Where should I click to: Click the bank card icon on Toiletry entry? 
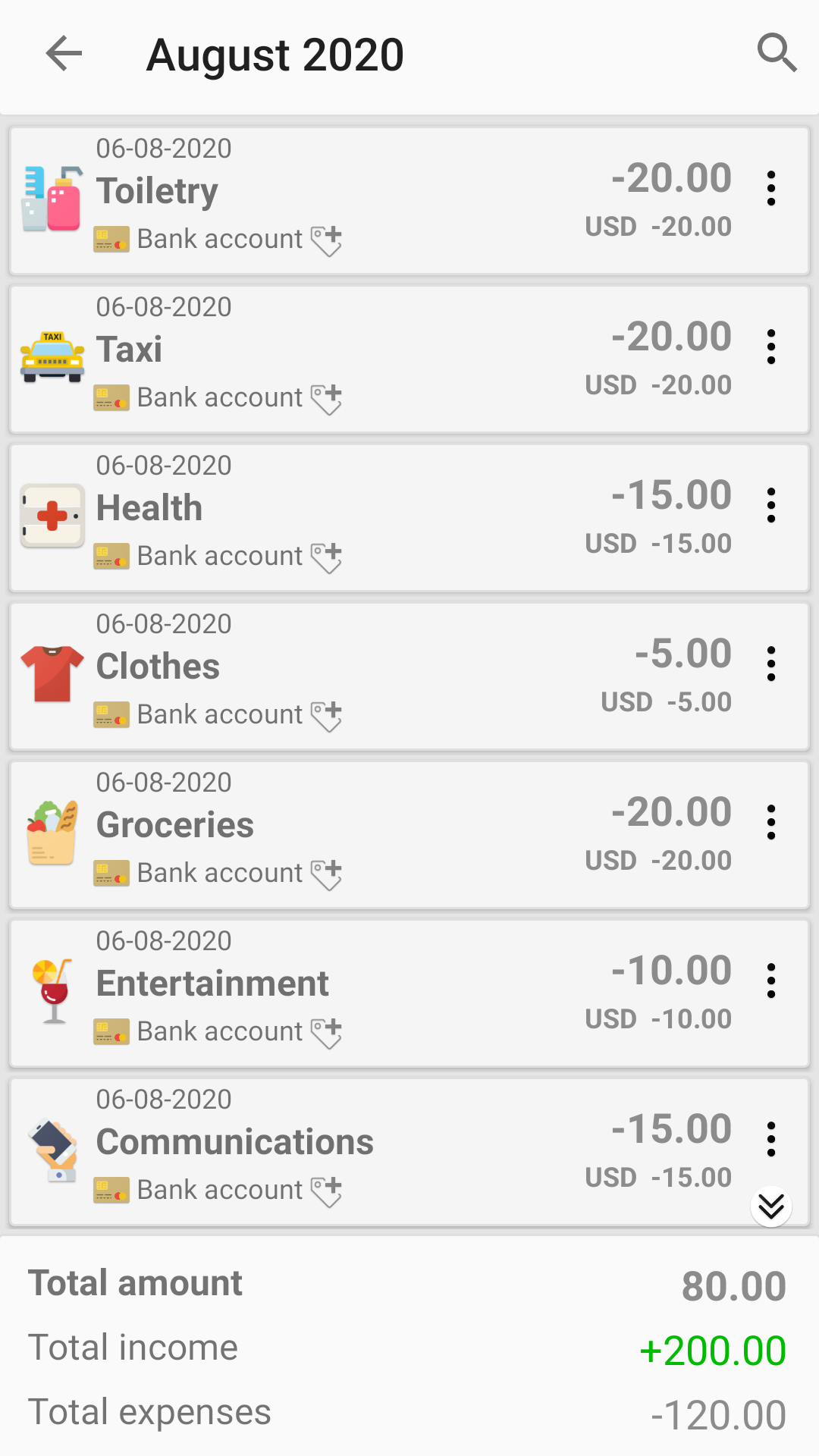[x=111, y=238]
